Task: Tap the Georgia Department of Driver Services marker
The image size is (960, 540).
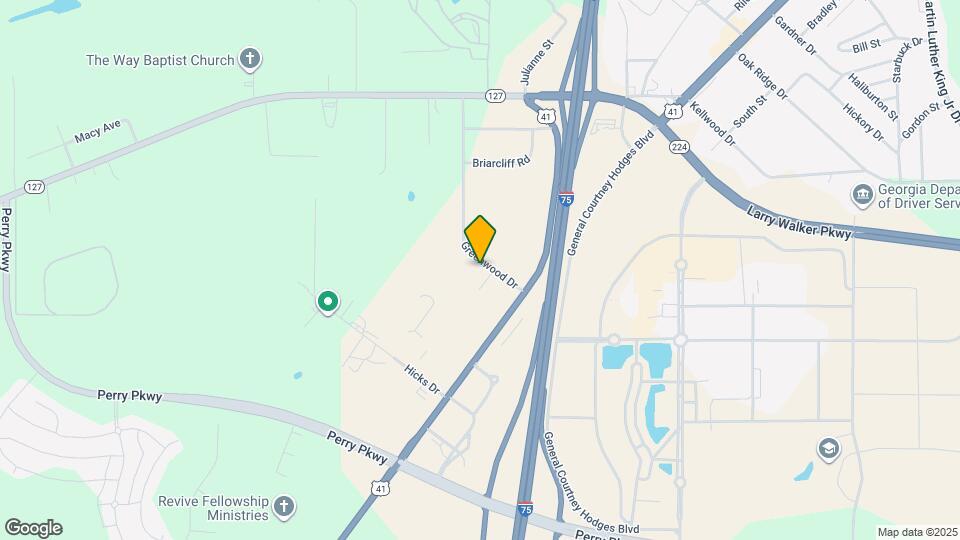Action: pyautogui.click(x=862, y=193)
